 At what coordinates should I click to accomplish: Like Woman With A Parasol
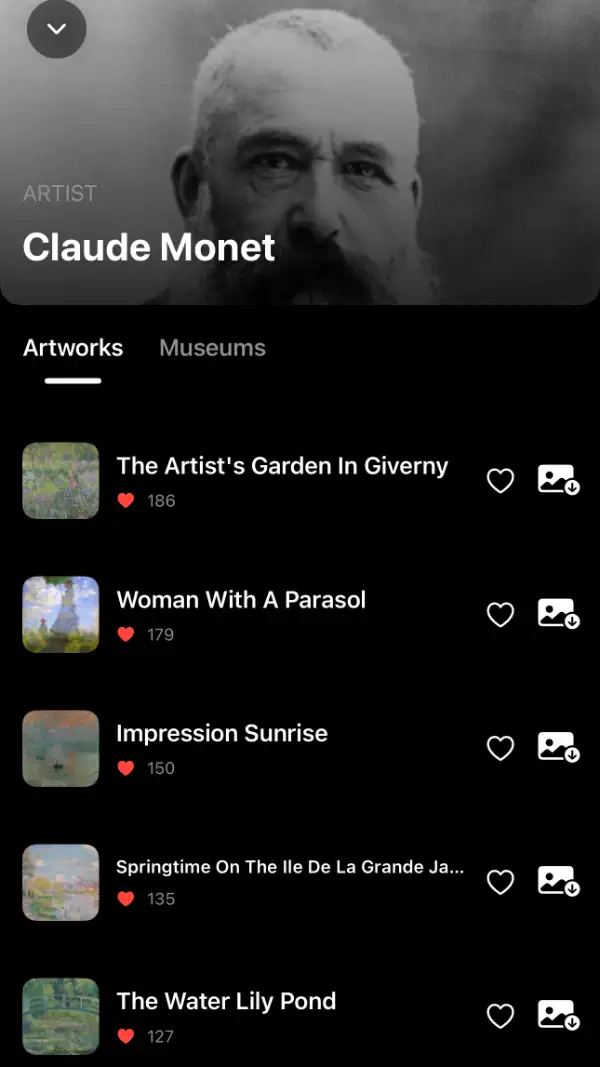[x=500, y=614]
